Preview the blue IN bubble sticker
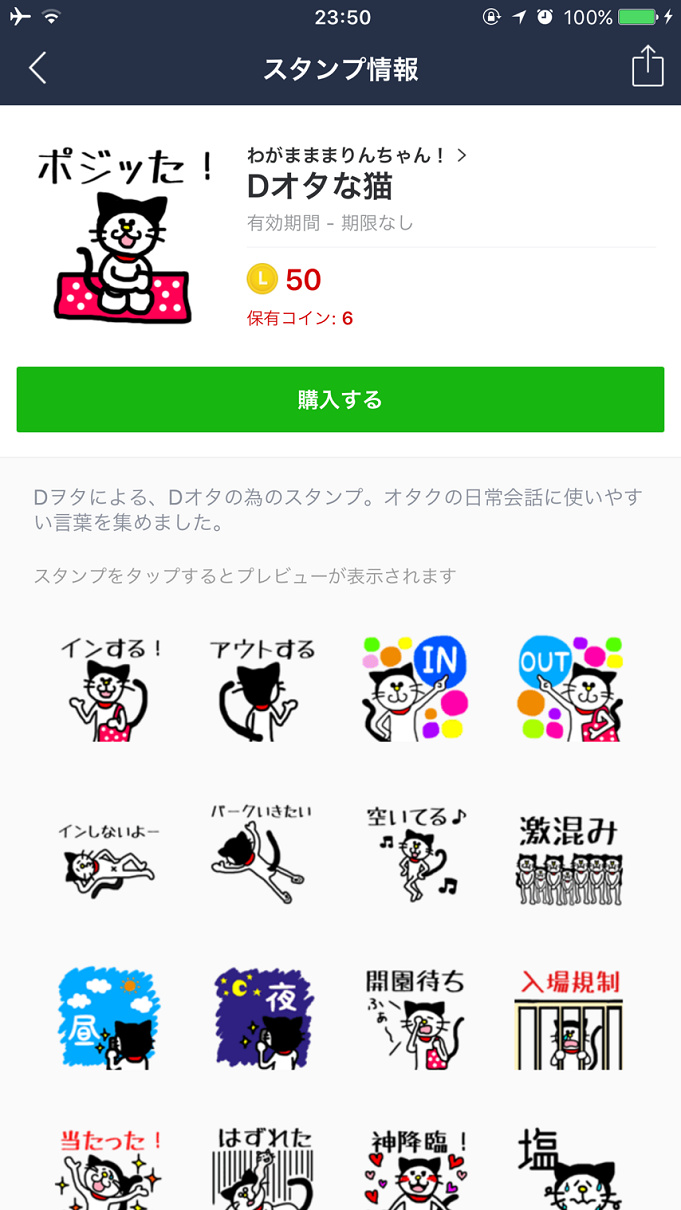 pyautogui.click(x=416, y=689)
